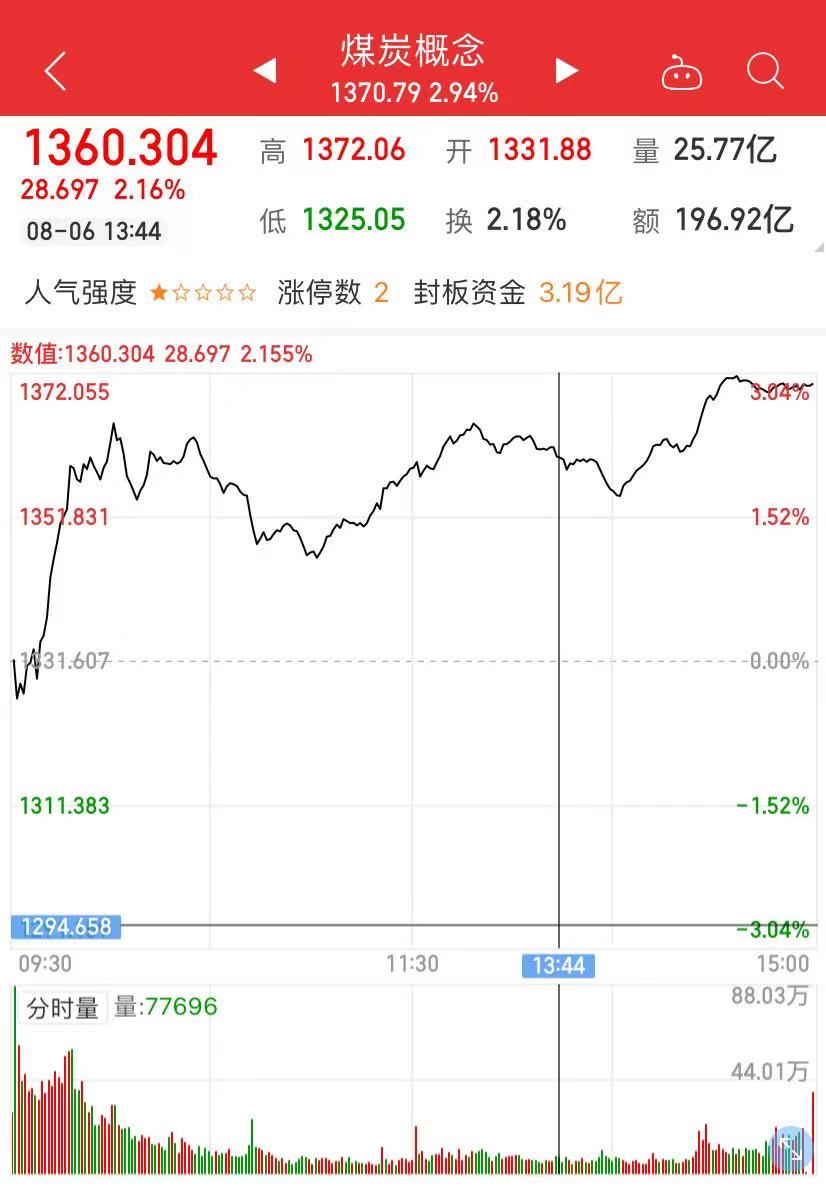The image size is (826, 1195).
Task: Tap an empty star in the popularity rating
Action: click(x=180, y=291)
